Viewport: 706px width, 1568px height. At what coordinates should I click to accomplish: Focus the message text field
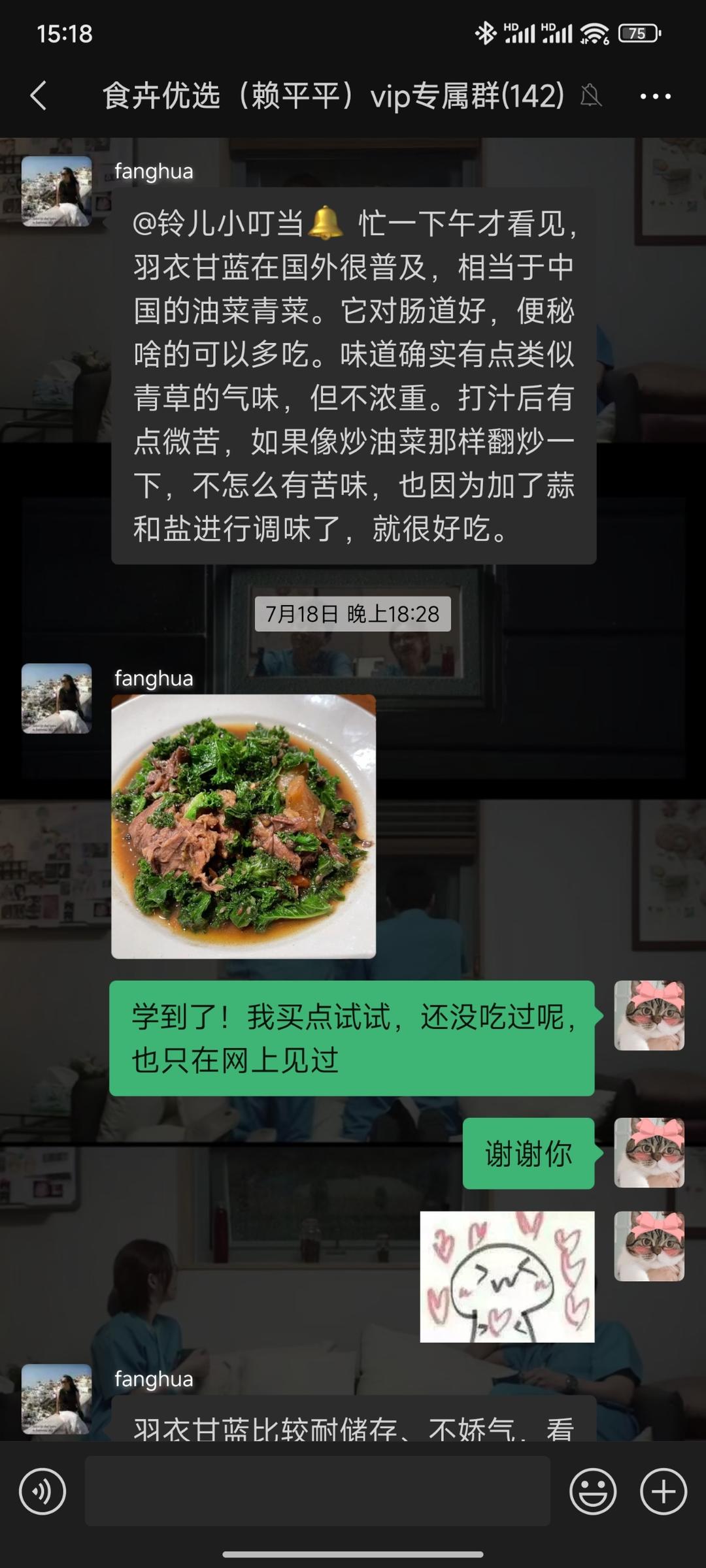point(317,1491)
